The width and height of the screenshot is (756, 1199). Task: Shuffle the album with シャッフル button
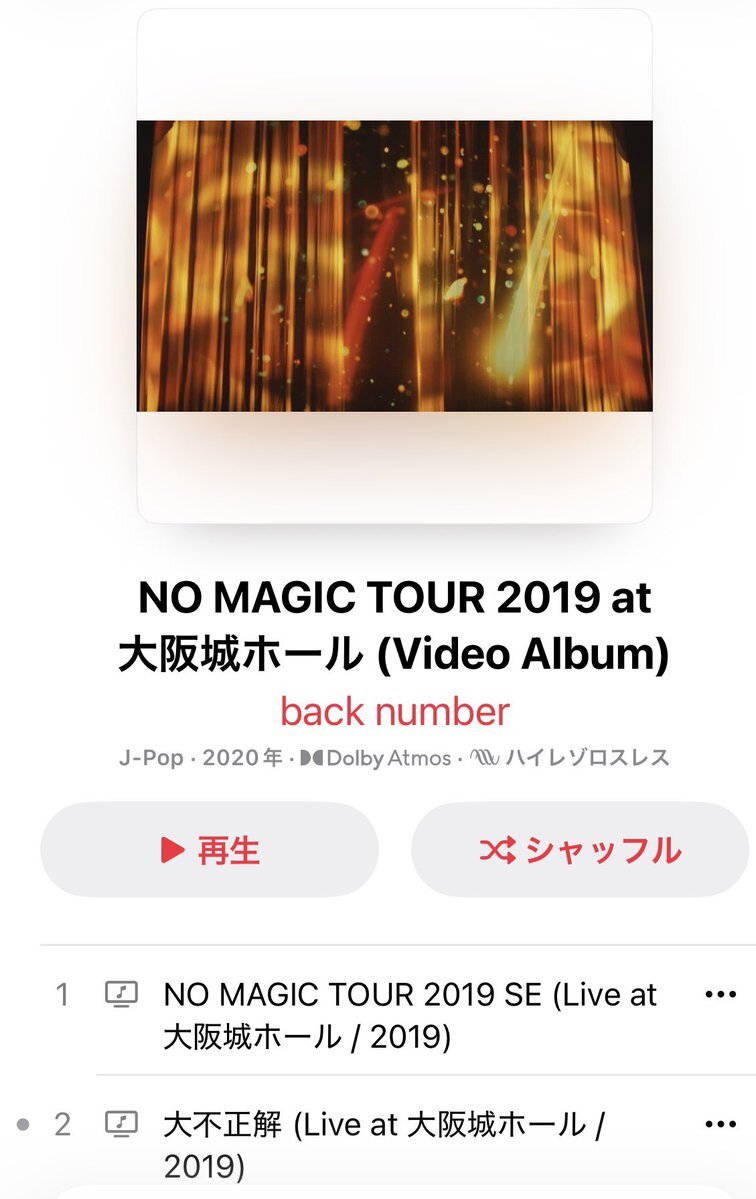click(x=580, y=850)
